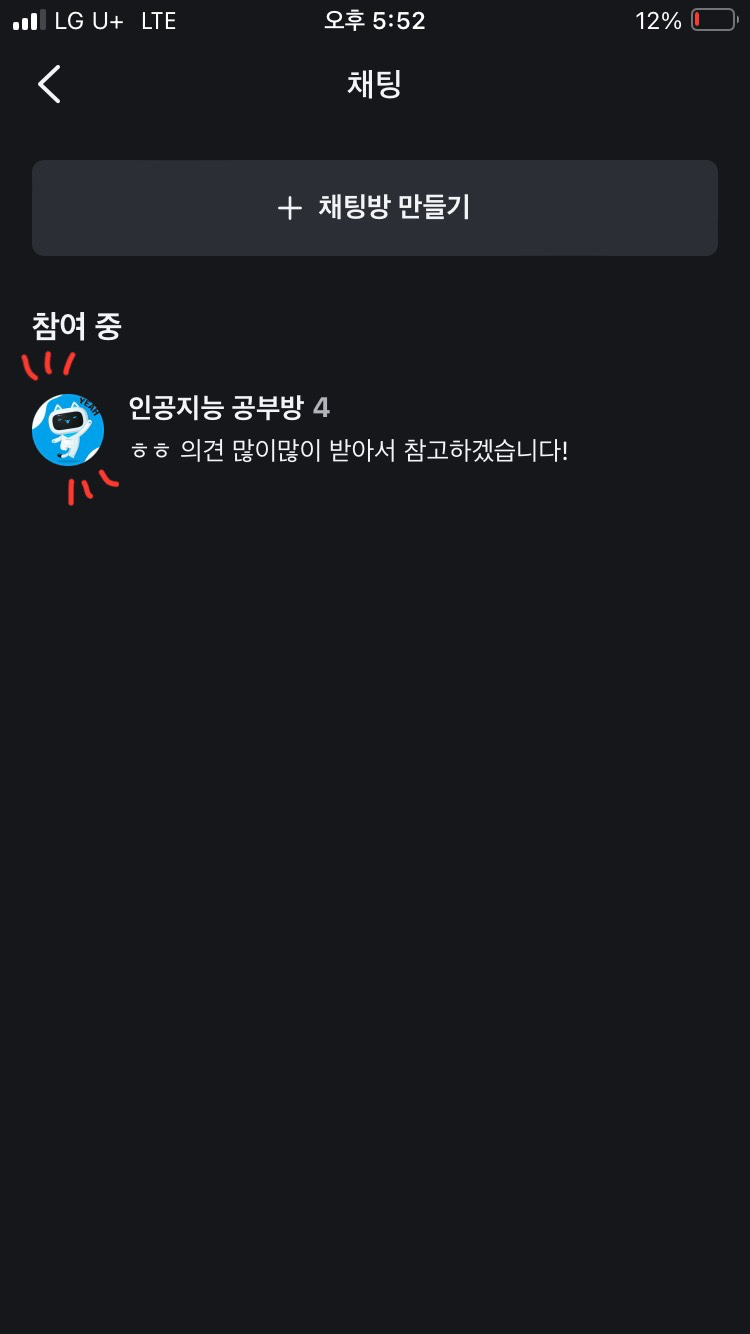The height and width of the screenshot is (1334, 750).
Task: Tap the plus icon in 채팅방 만들기
Action: pyautogui.click(x=289, y=207)
